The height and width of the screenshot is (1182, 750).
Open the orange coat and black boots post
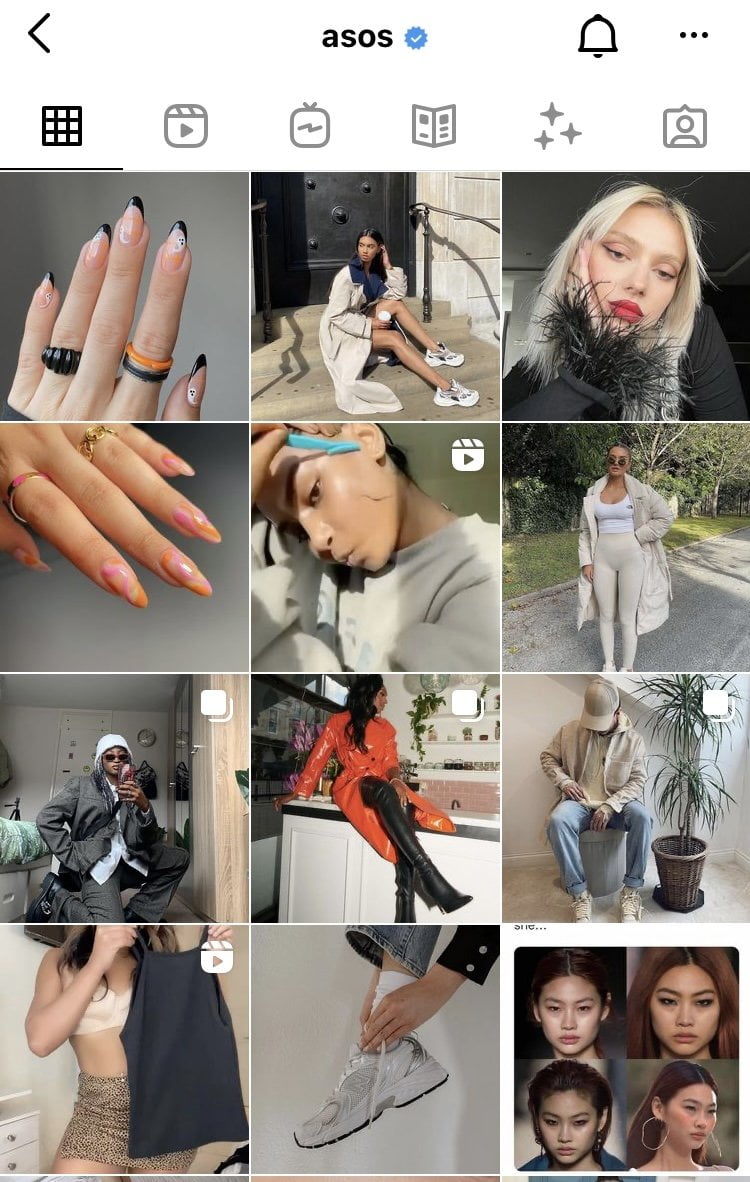click(375, 798)
